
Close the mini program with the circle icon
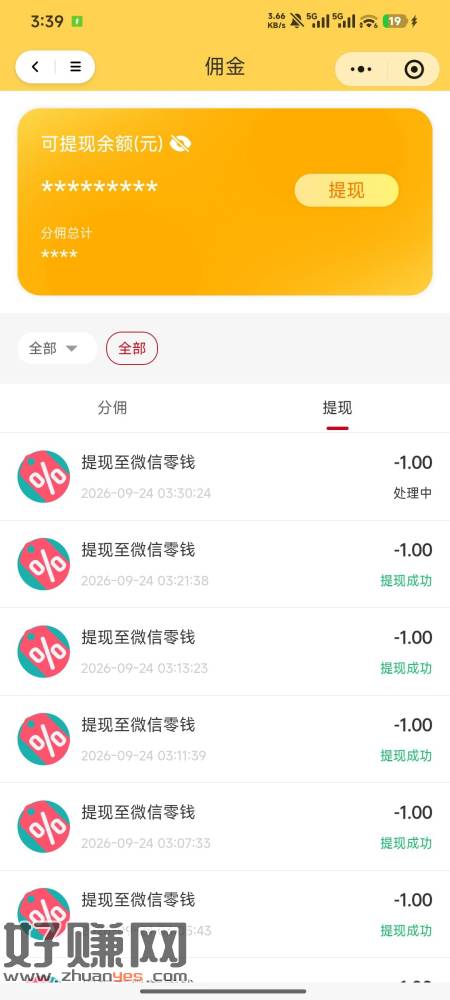click(414, 69)
